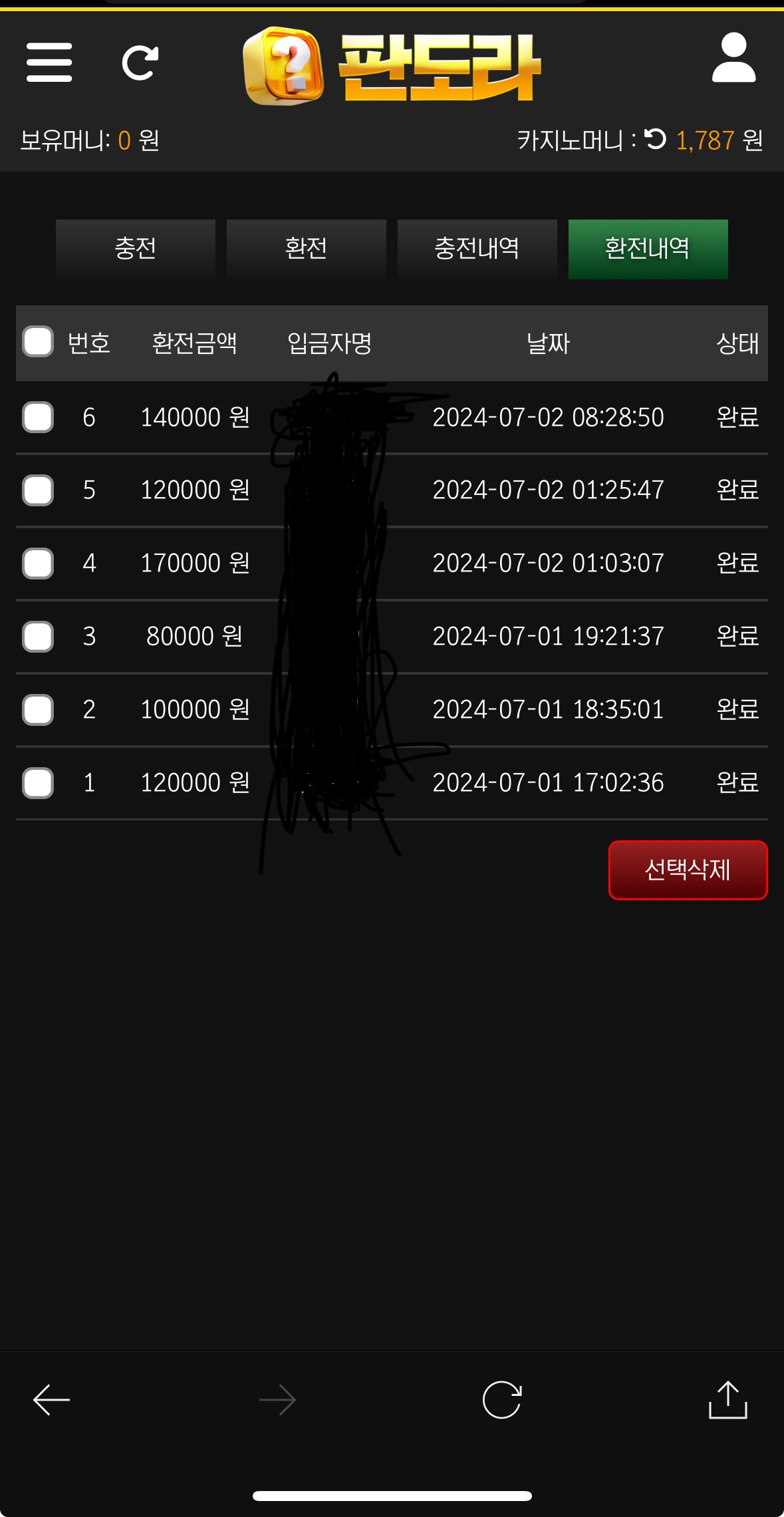784x1517 pixels.
Task: Reload the page from the bottom bar
Action: point(502,1400)
